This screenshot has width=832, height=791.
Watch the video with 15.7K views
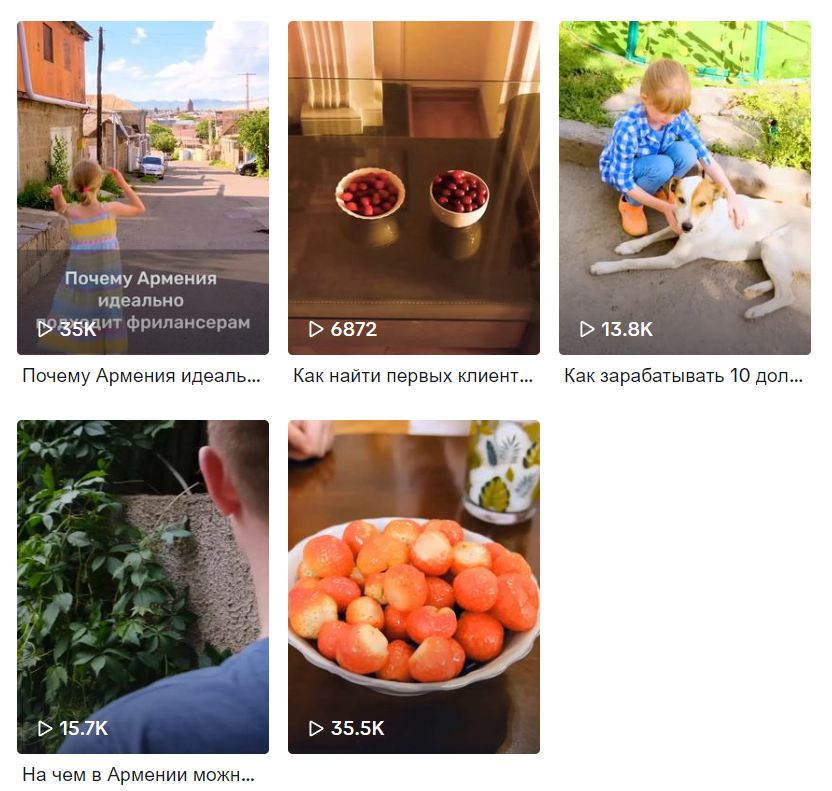(143, 586)
